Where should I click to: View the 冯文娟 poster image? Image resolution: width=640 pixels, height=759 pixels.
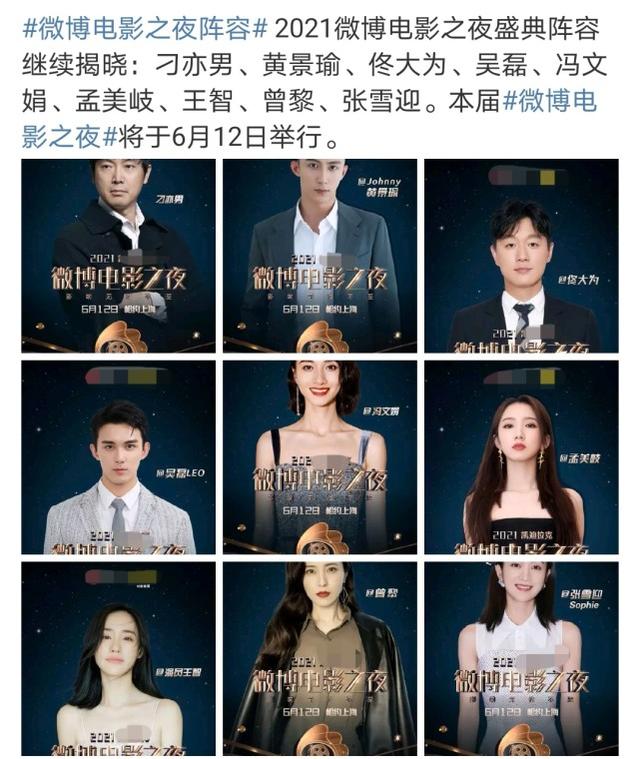pos(320,457)
